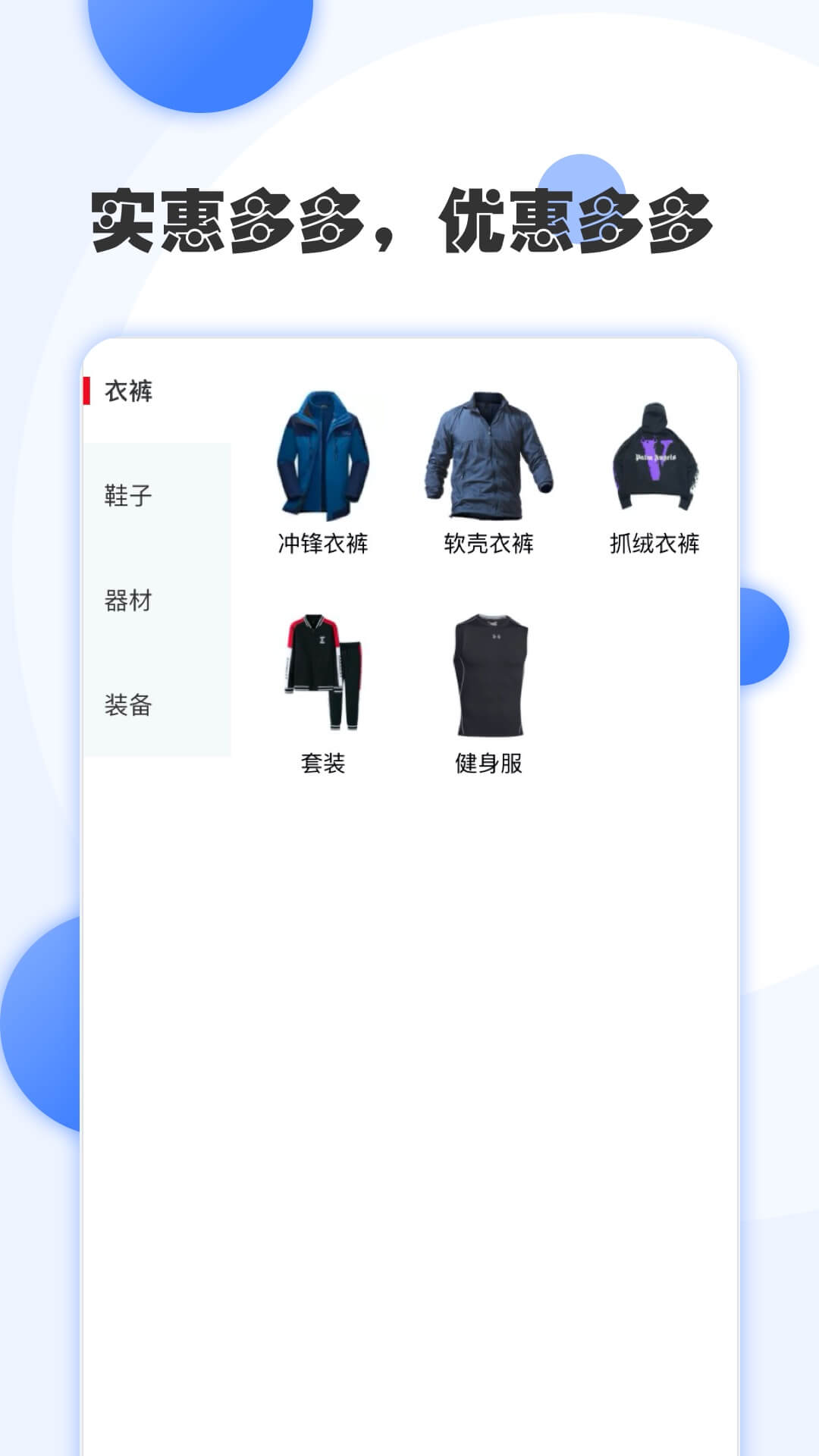The height and width of the screenshot is (1456, 819).
Task: Select the 器材 category
Action: pos(129,599)
